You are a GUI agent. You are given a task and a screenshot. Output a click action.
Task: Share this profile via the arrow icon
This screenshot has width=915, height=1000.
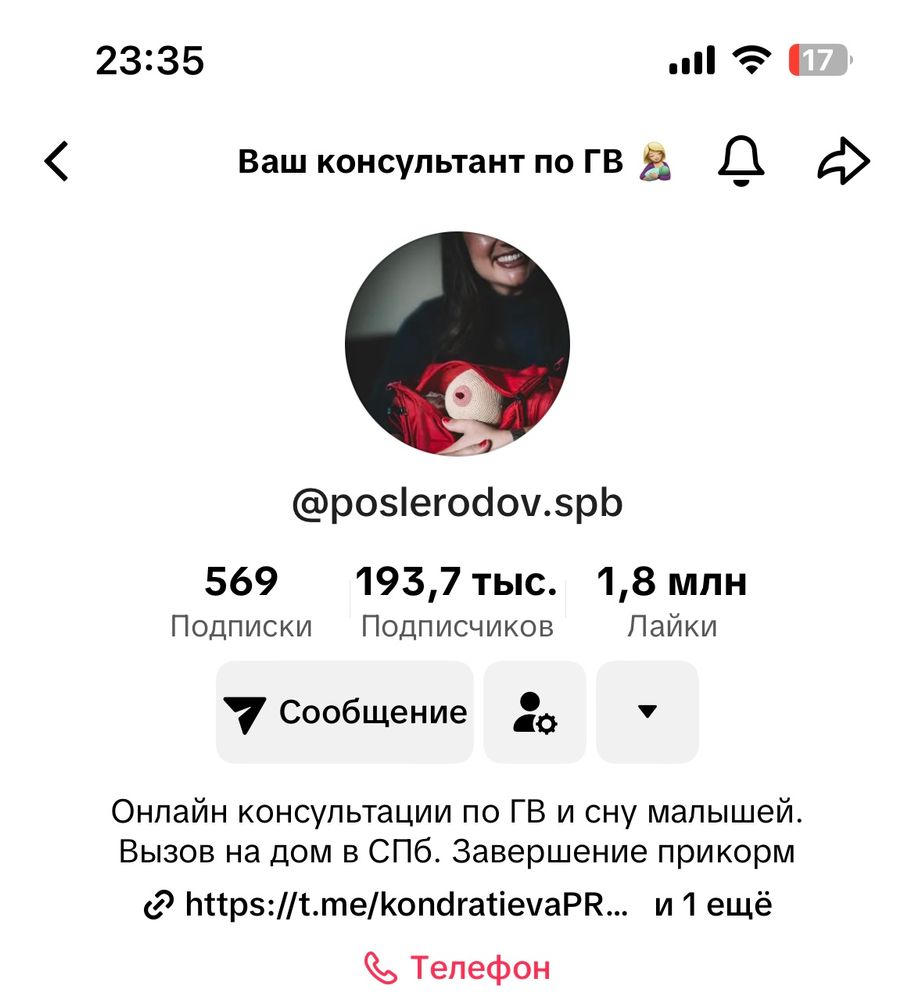pyautogui.click(x=843, y=161)
